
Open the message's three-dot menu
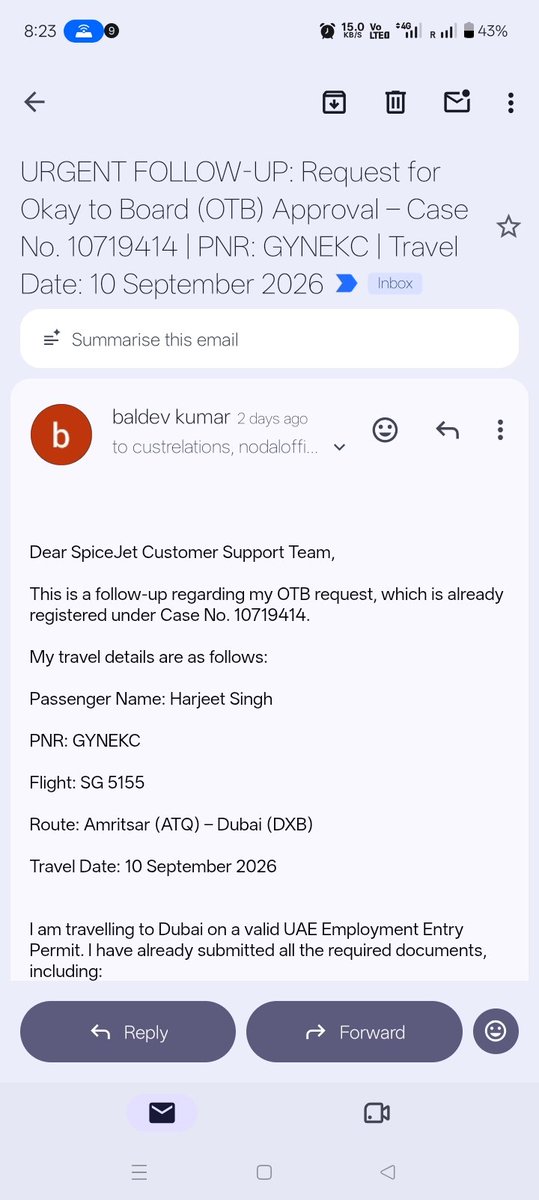[x=500, y=430]
